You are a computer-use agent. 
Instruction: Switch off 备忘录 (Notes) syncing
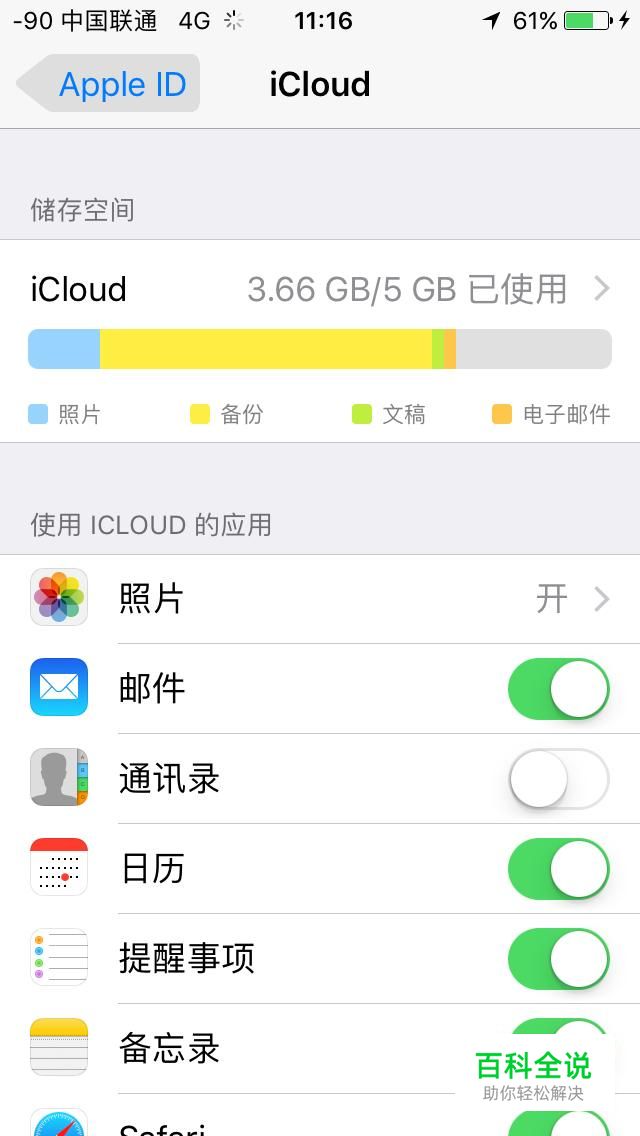pyautogui.click(x=540, y=1032)
